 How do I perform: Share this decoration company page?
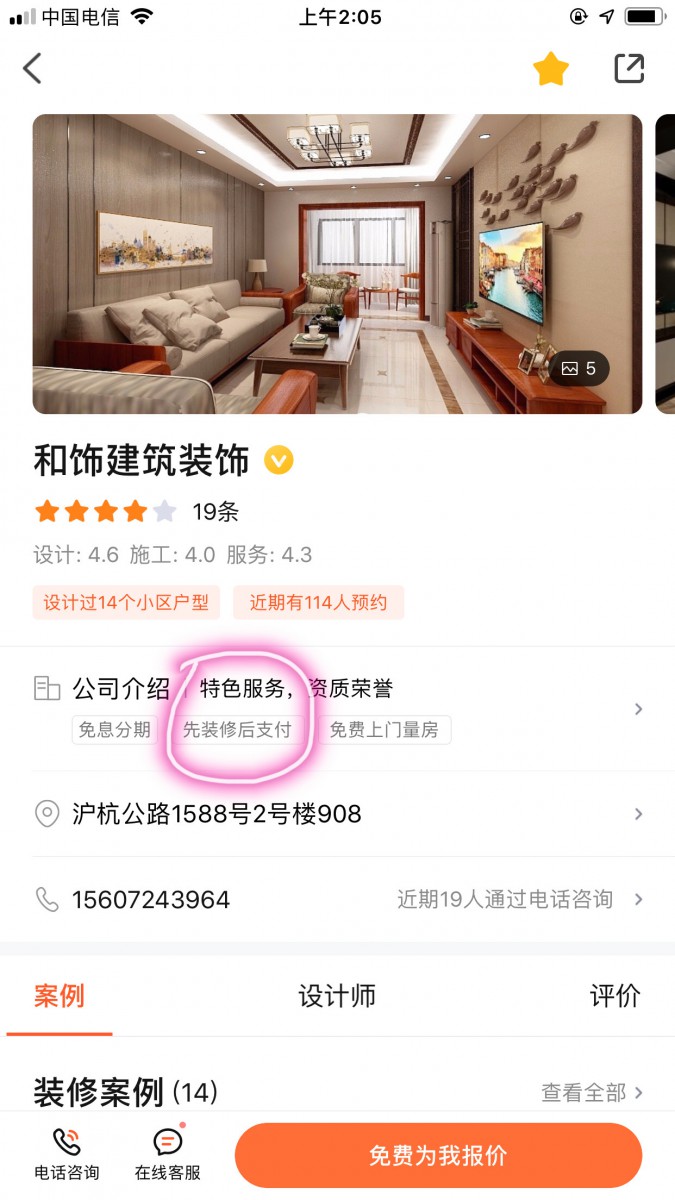tap(629, 69)
